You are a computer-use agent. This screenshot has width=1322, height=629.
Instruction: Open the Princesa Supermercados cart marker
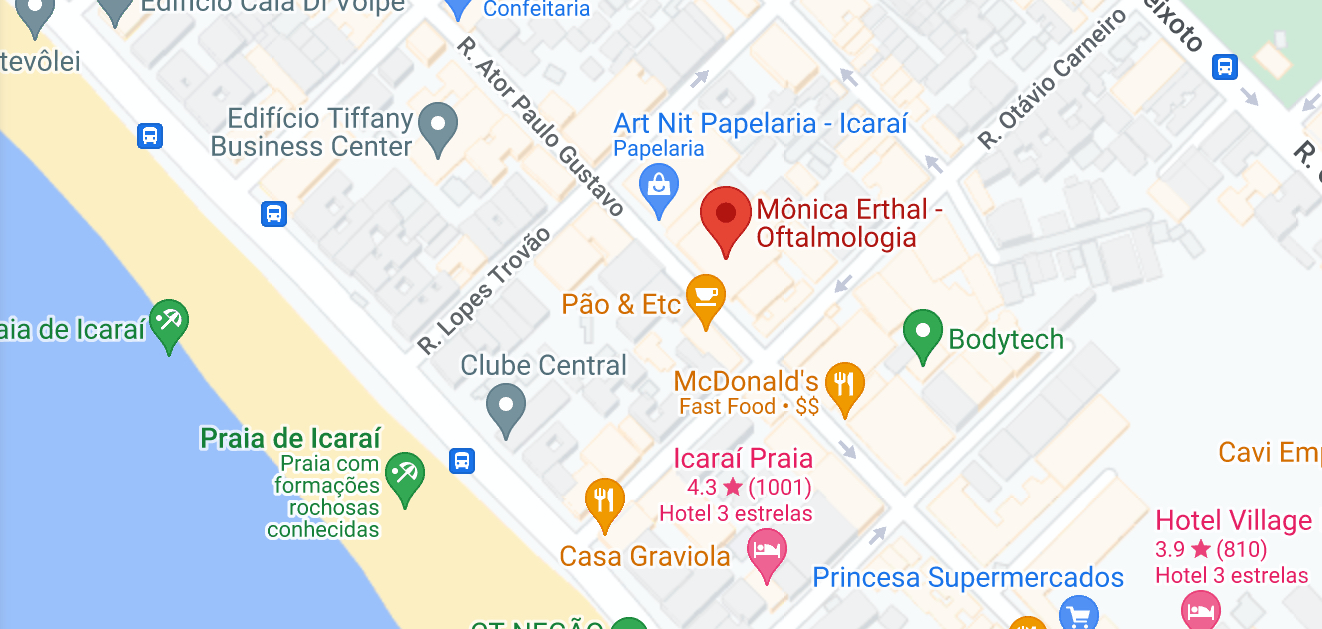1078,612
